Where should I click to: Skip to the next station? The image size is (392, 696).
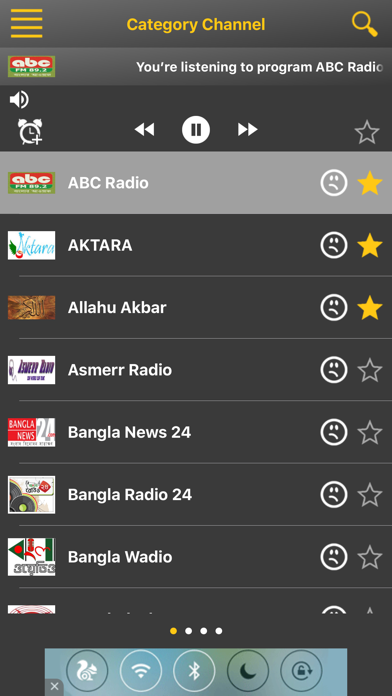tap(247, 130)
